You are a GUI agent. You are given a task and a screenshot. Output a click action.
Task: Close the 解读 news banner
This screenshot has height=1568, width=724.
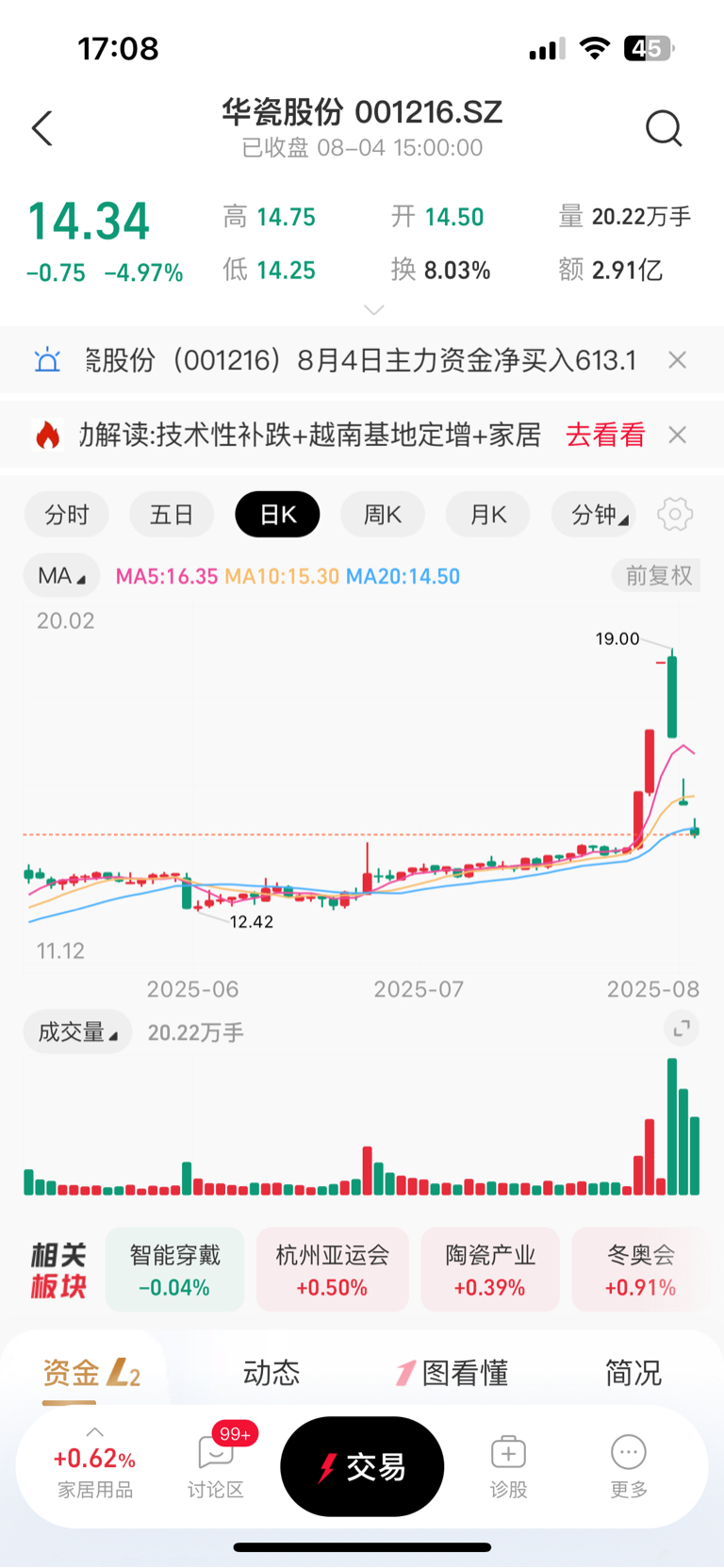677,435
